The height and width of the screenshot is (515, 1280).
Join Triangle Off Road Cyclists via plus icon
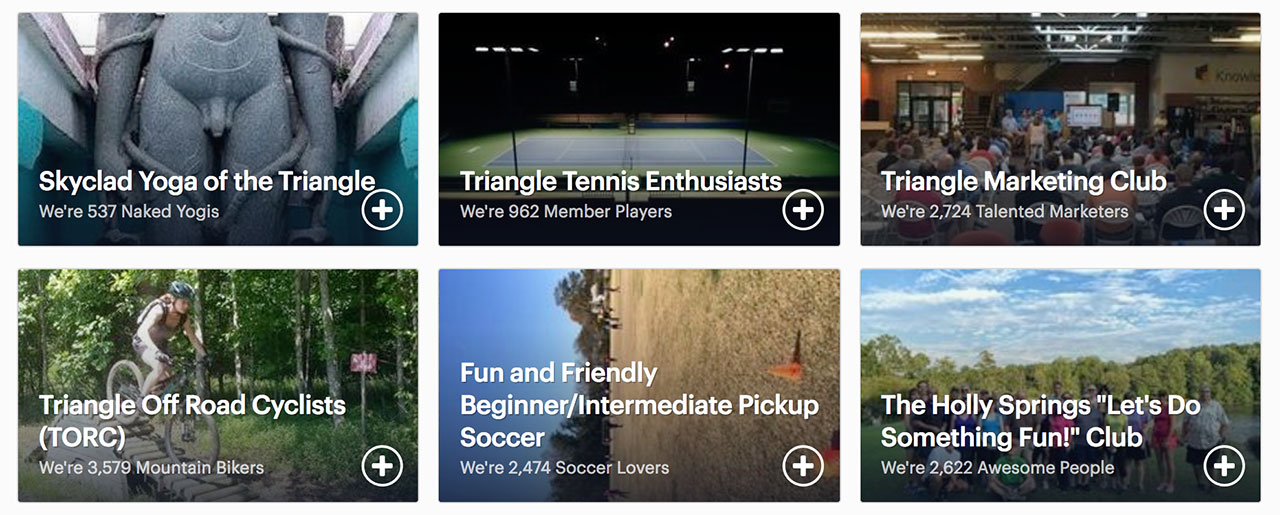(382, 465)
